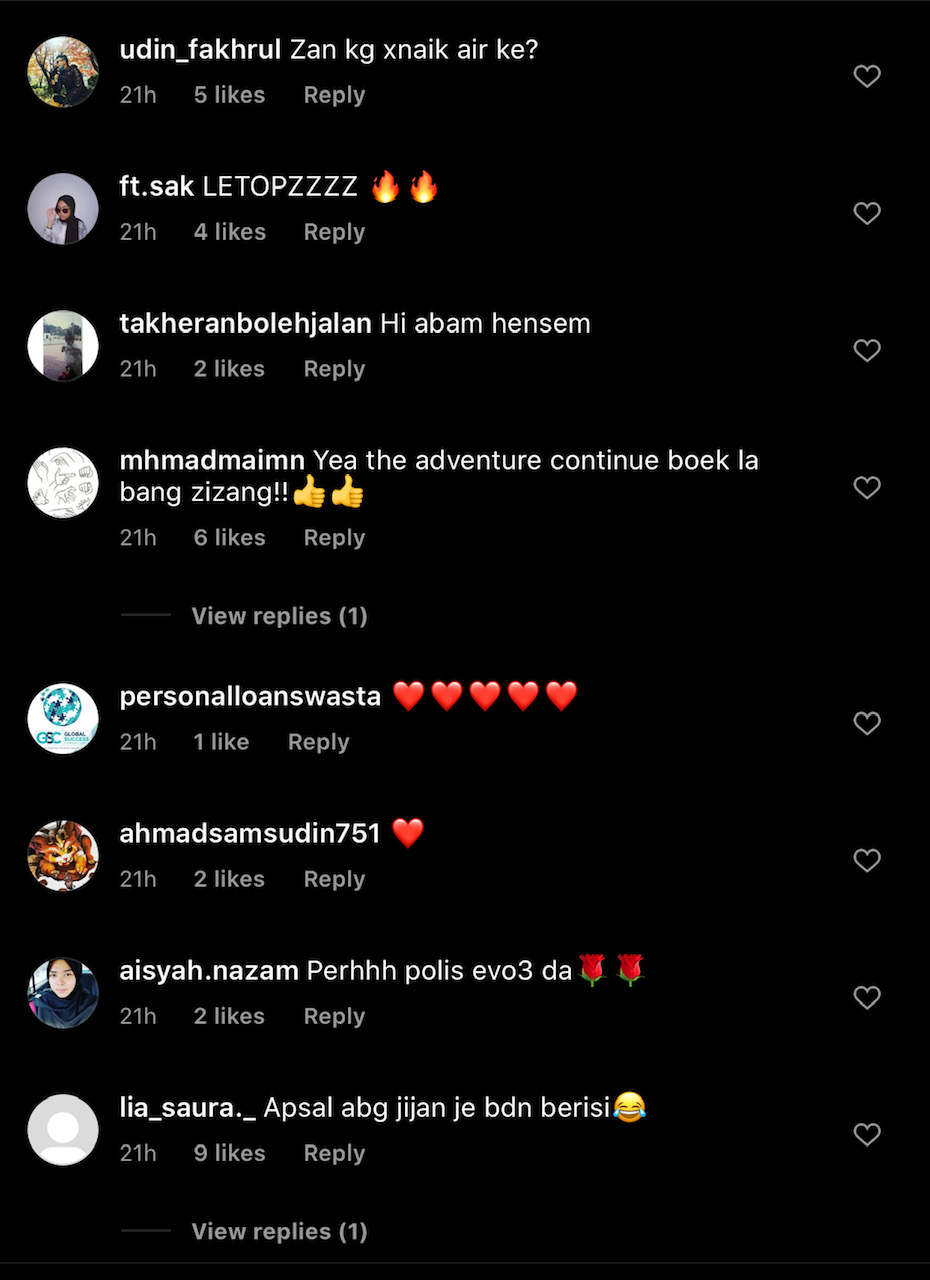Viewport: 930px width, 1280px height.
Task: Like udin_fakhrul's comment
Action: coord(866,76)
